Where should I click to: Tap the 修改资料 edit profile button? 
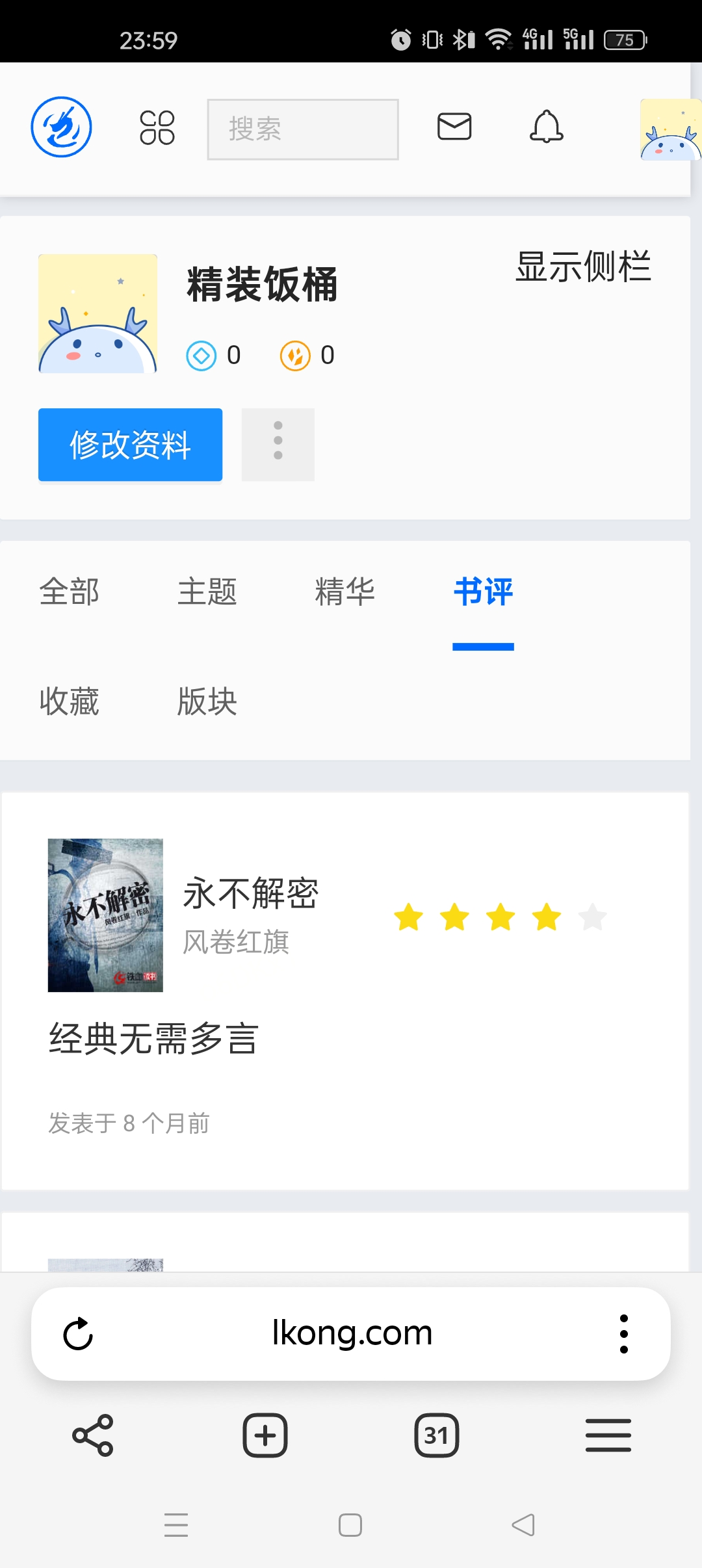[x=130, y=445]
